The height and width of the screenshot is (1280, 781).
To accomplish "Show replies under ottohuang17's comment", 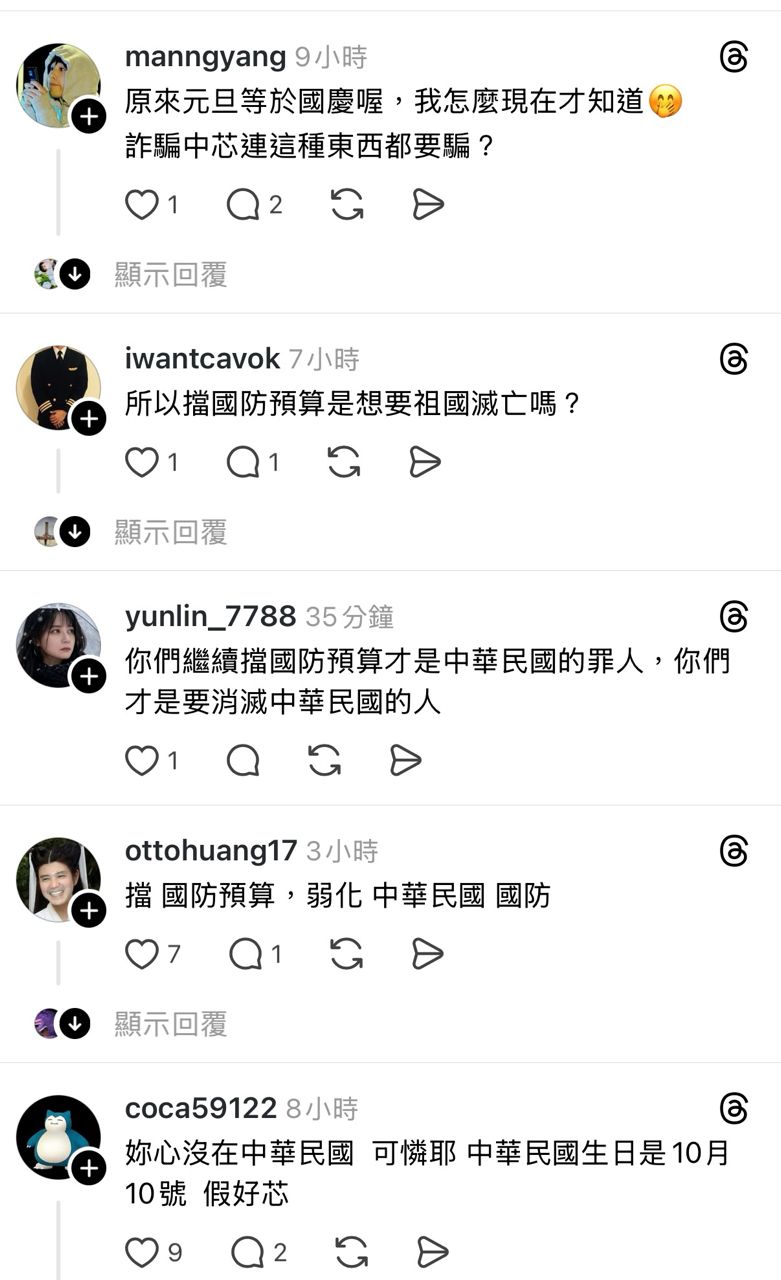I will [170, 1024].
